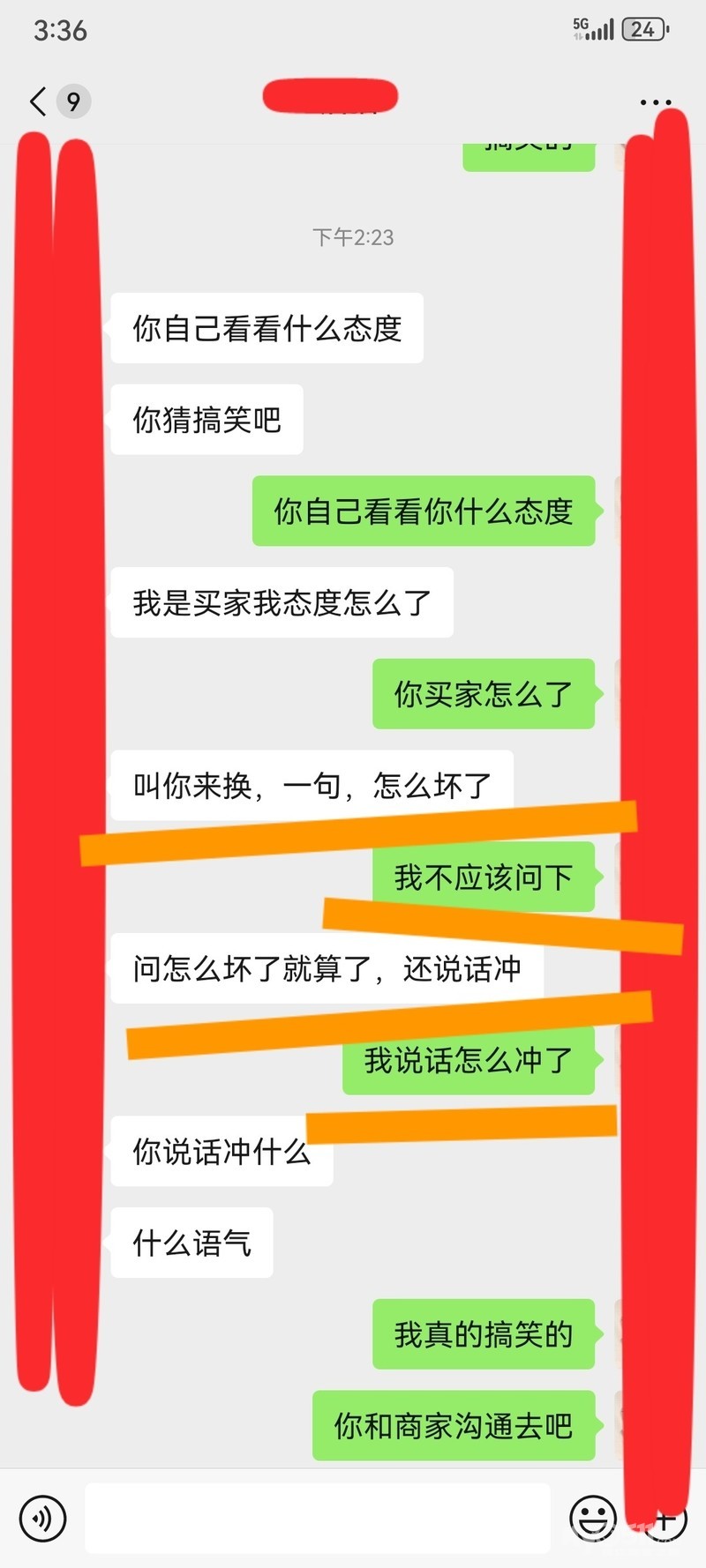Switch to voice message input
Viewport: 706px width, 1568px height.
[42, 1519]
